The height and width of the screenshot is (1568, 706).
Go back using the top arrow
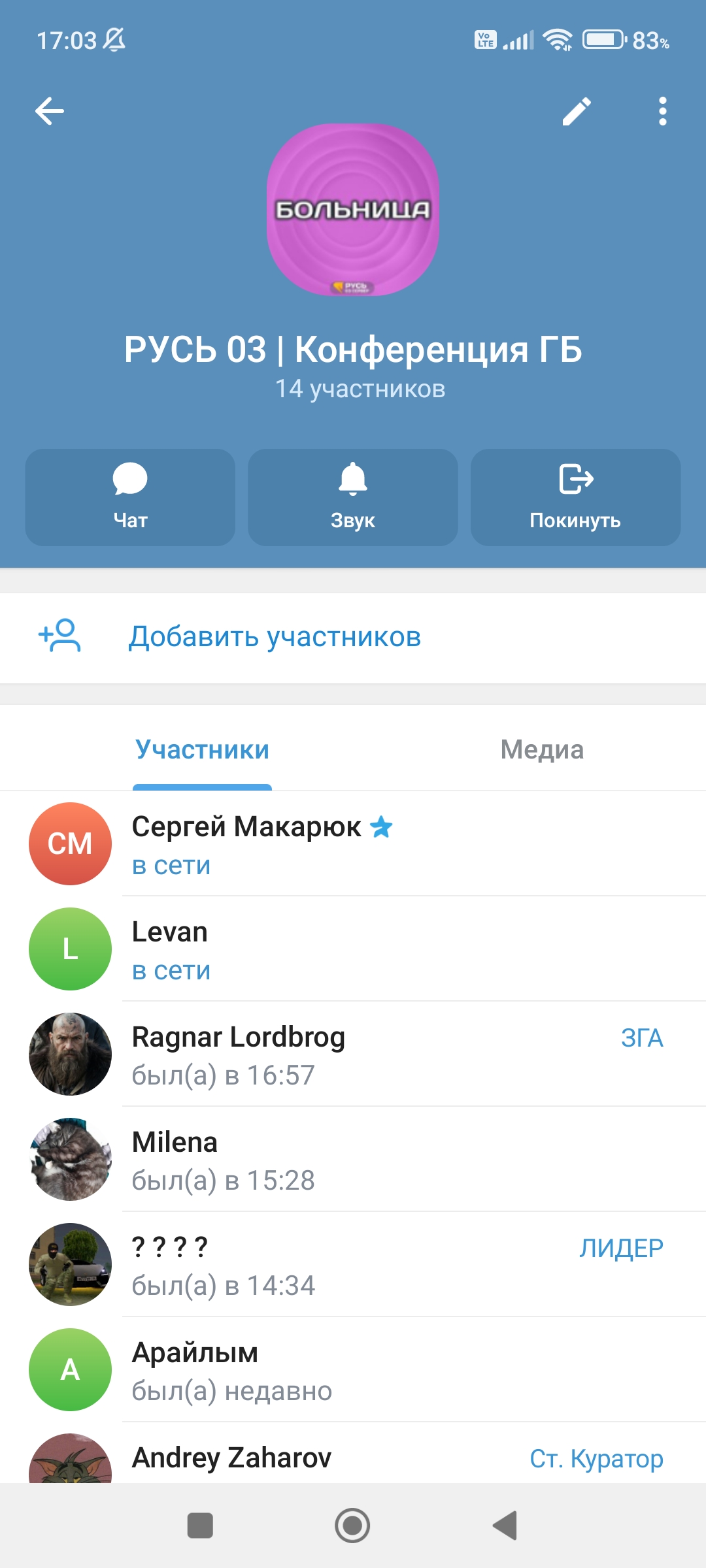[50, 111]
